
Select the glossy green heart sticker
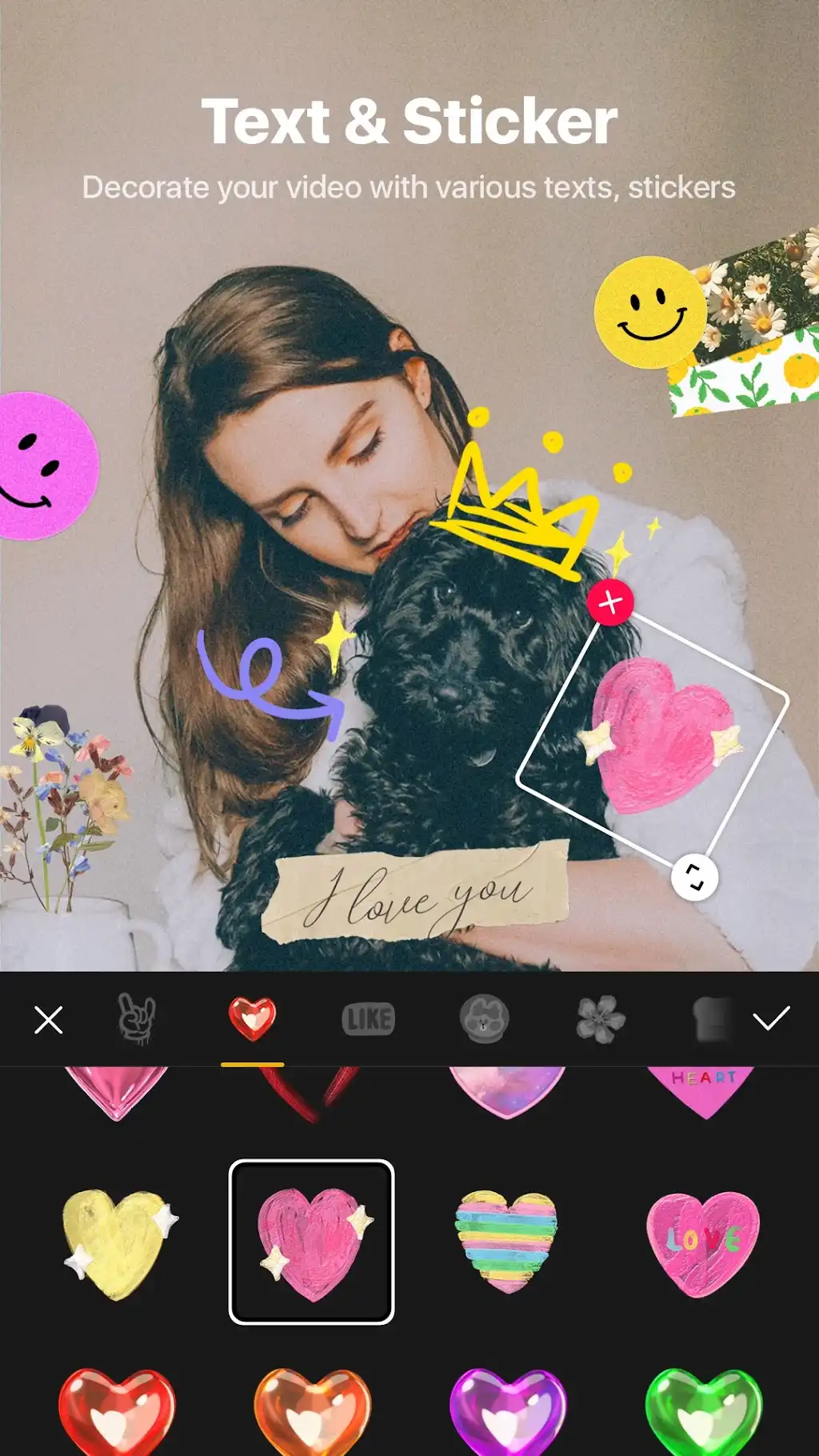click(703, 1410)
